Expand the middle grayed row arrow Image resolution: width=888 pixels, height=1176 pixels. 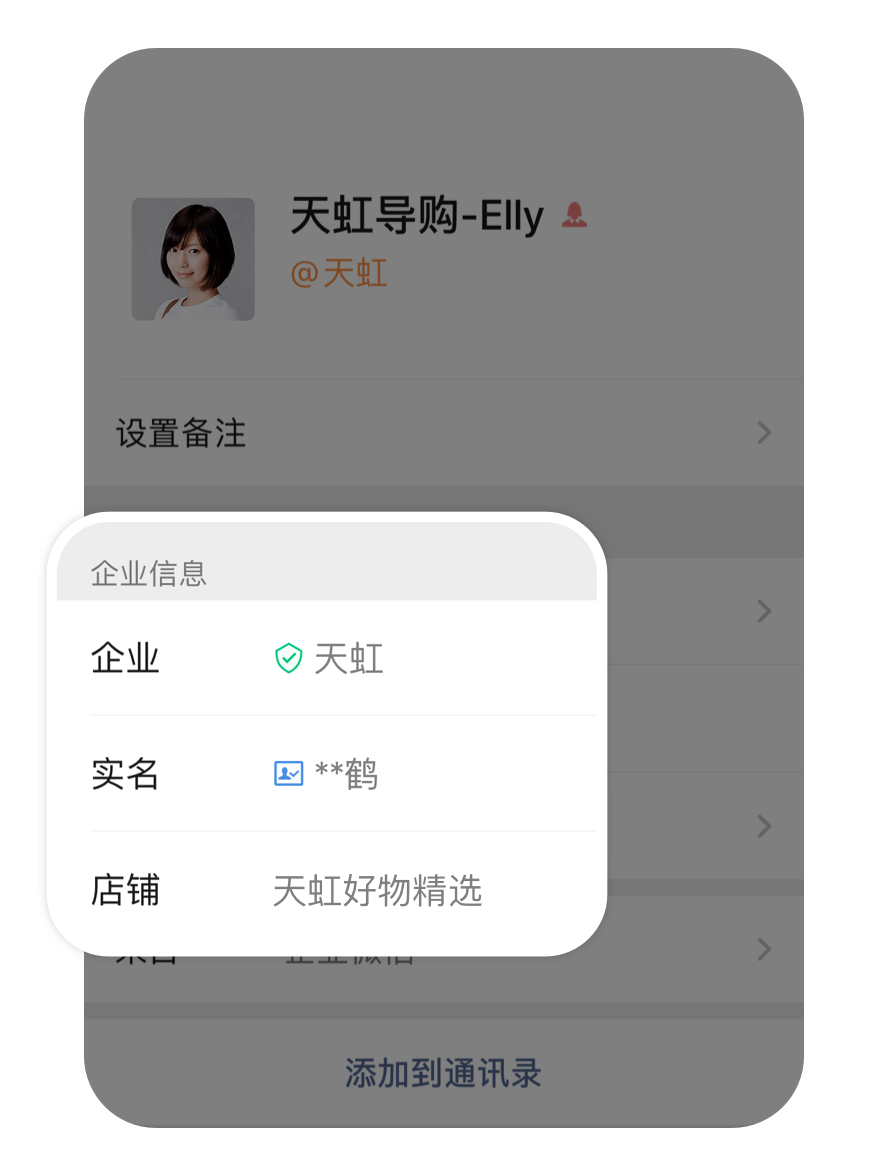tap(763, 827)
